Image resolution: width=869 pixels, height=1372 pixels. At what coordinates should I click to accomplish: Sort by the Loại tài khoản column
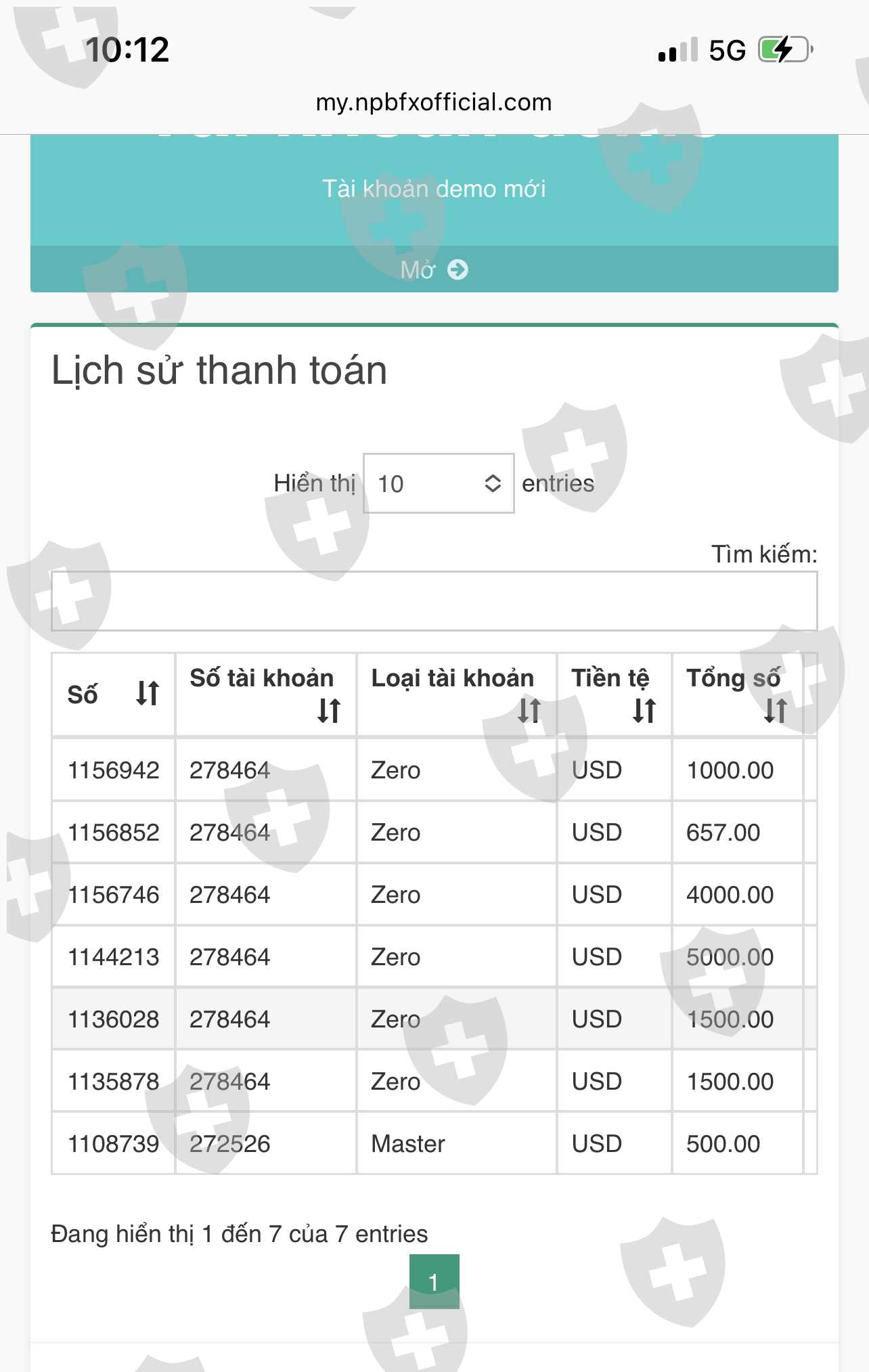(x=456, y=694)
